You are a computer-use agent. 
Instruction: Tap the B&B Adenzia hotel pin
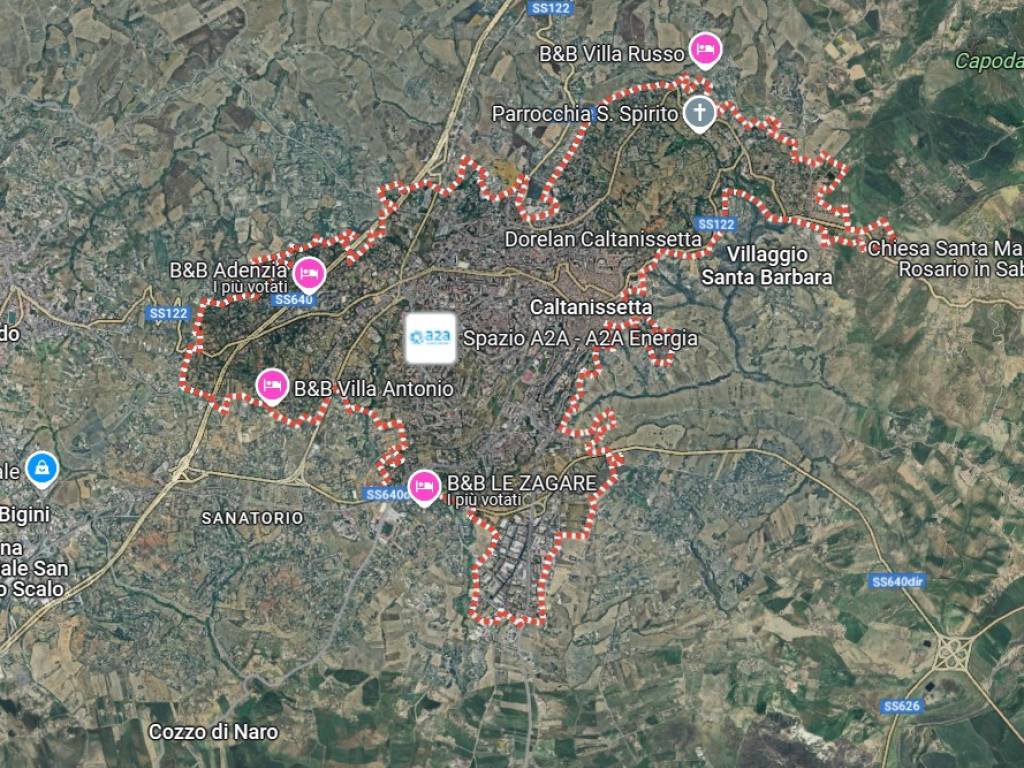[x=309, y=270]
